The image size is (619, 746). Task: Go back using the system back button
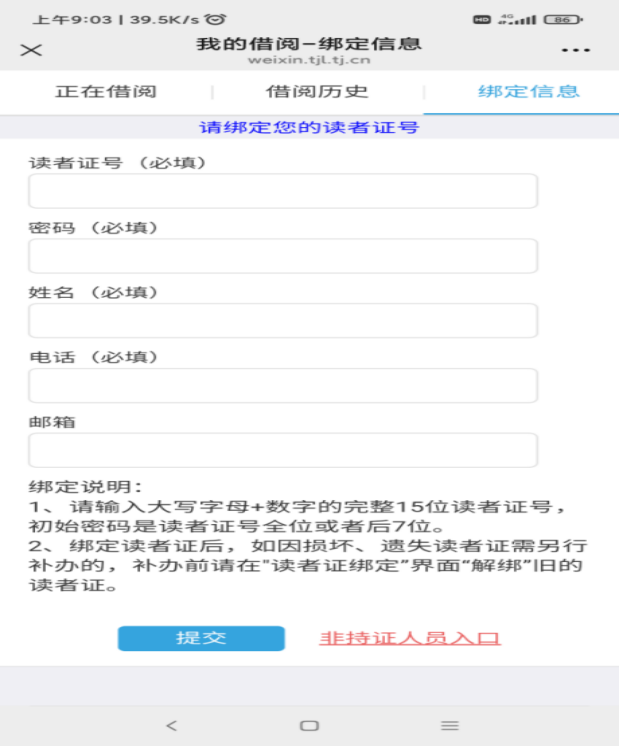(171, 726)
